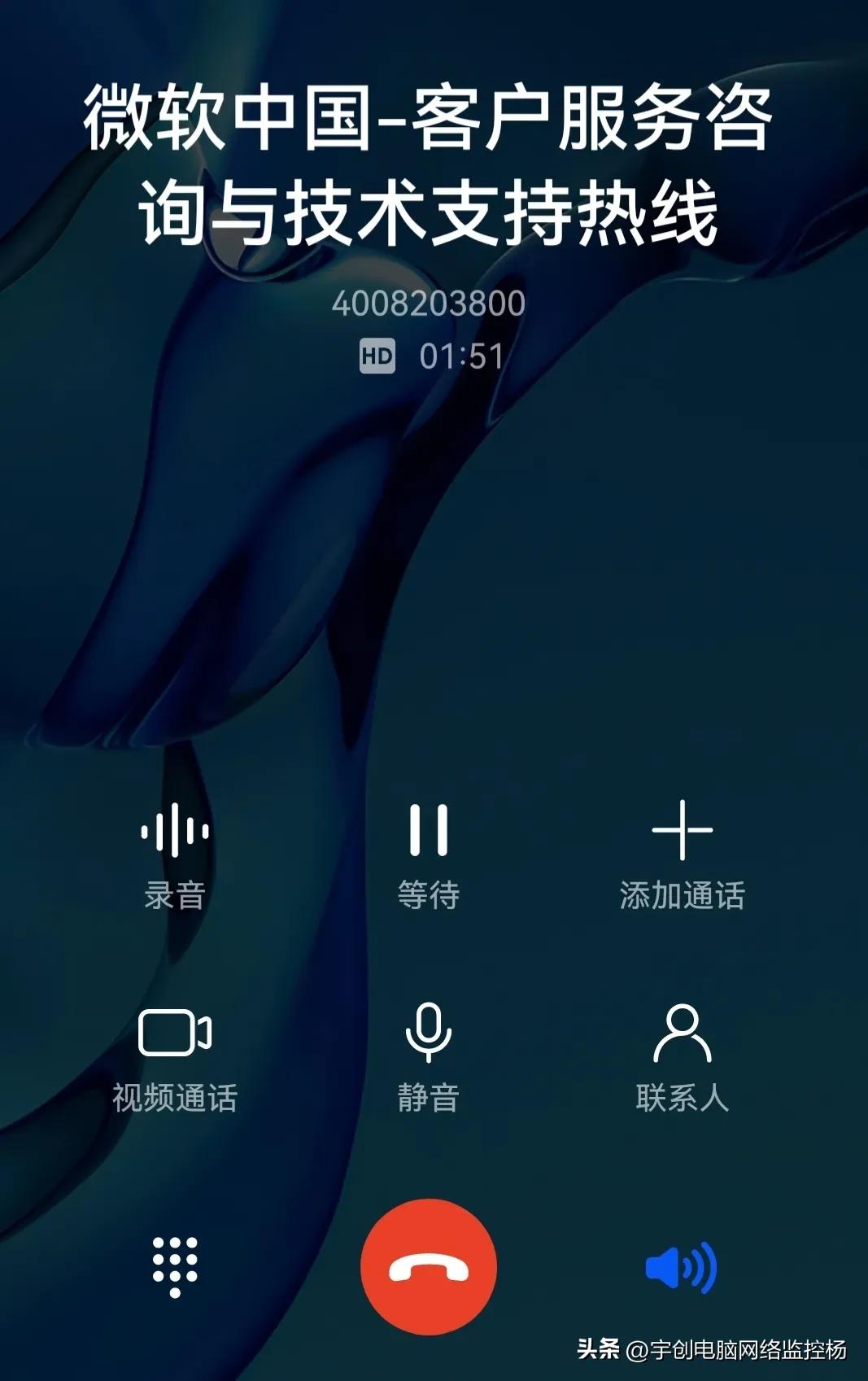Open the dial pad keypad
868x1381 pixels.
pyautogui.click(x=175, y=1267)
